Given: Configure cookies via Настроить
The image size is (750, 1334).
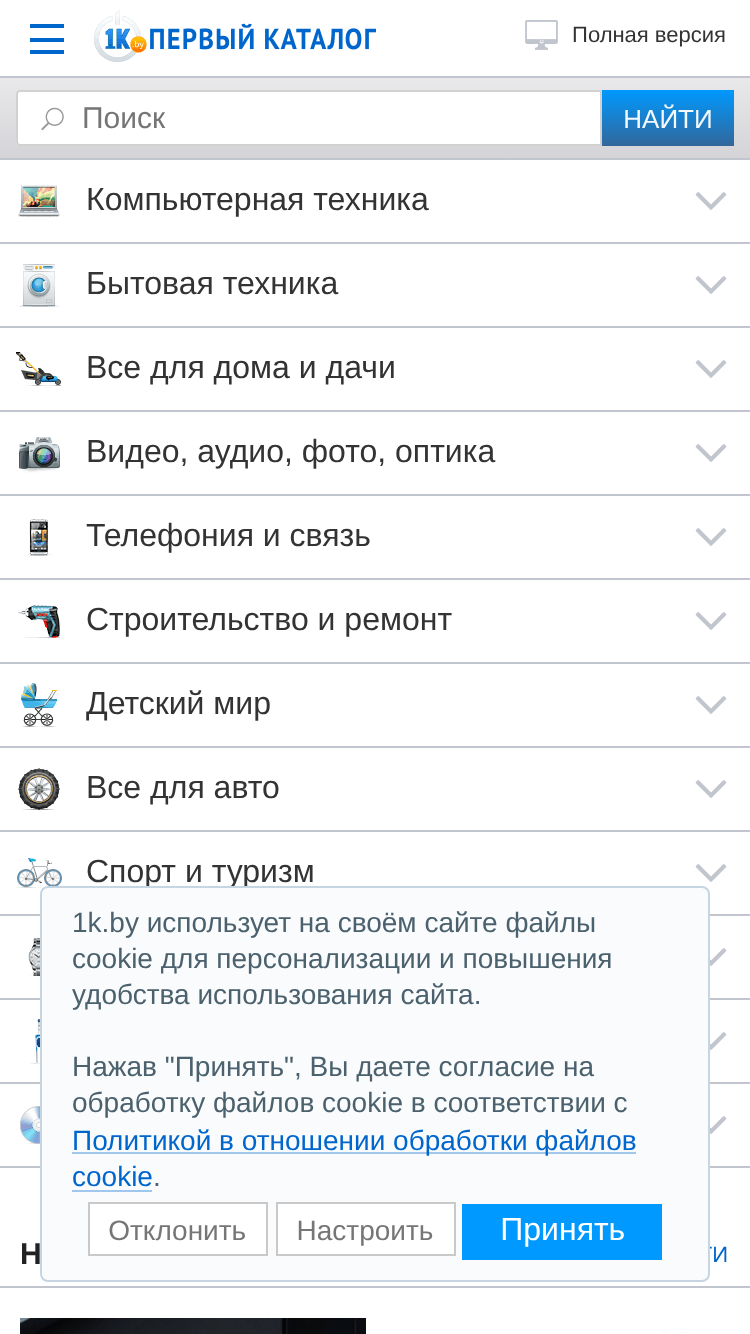Looking at the screenshot, I should [x=365, y=1230].
